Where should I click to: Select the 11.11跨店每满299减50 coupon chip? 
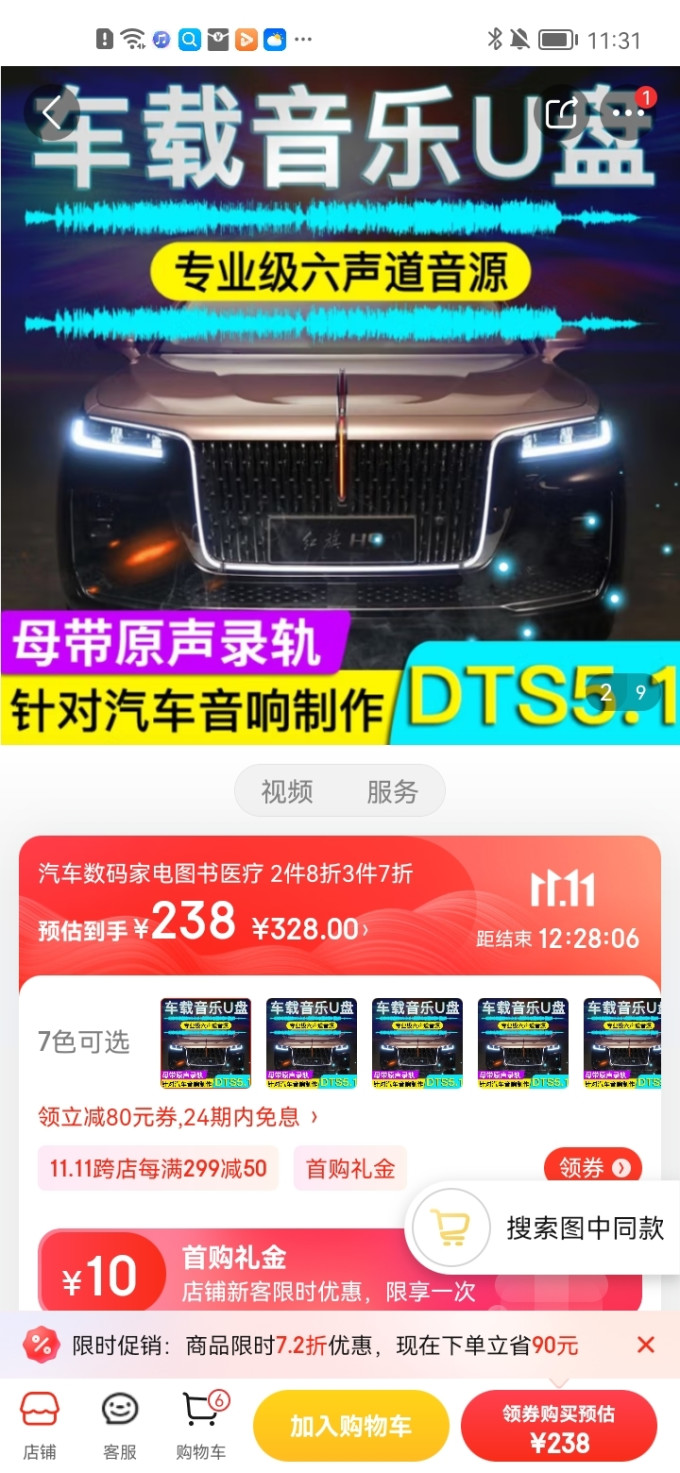pyautogui.click(x=158, y=1168)
